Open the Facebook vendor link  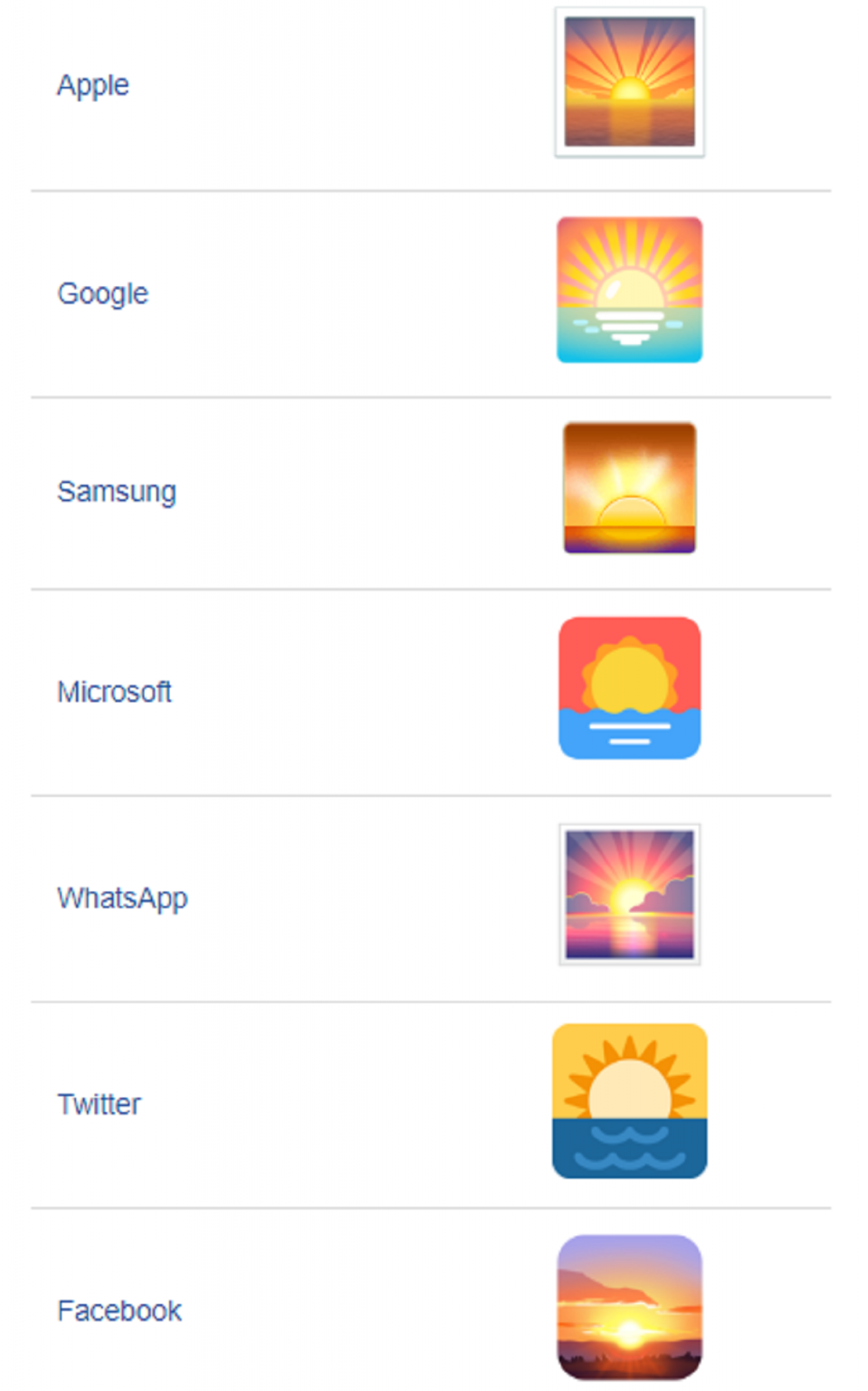[119, 1310]
